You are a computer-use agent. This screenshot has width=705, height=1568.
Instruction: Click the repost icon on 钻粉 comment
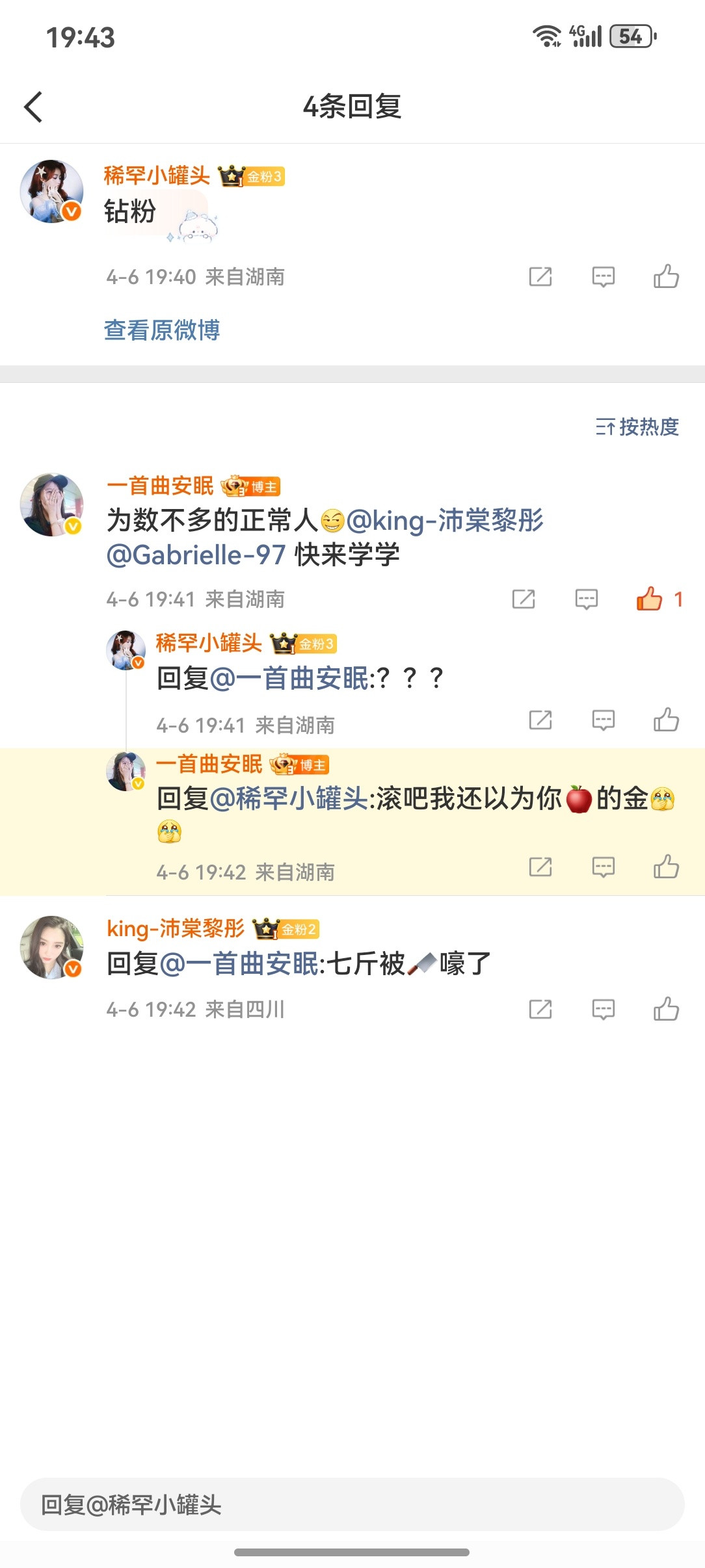tap(540, 277)
